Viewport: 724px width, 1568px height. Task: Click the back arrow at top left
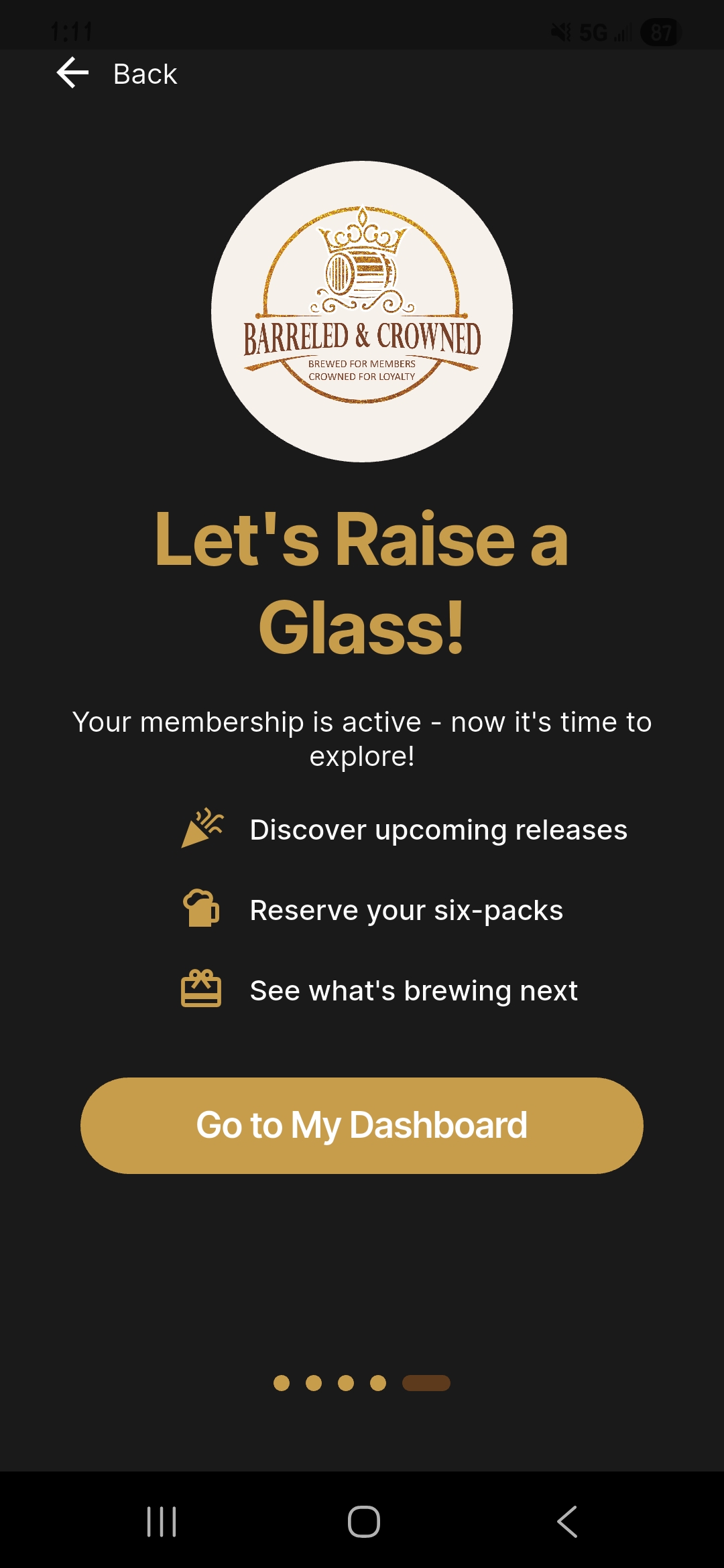point(72,72)
